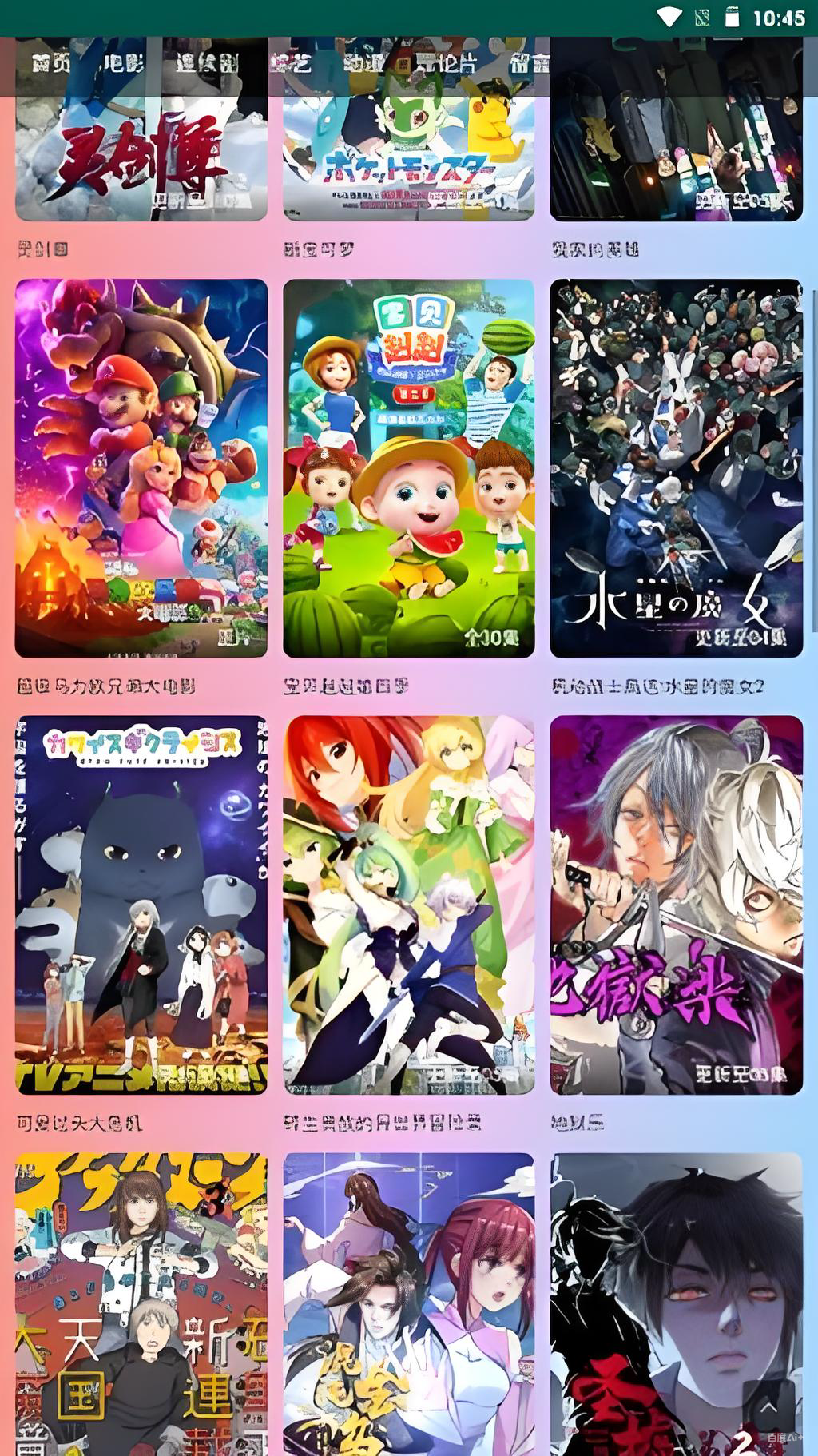Open the Gundam 水星の魔女 2 card

[676, 467]
